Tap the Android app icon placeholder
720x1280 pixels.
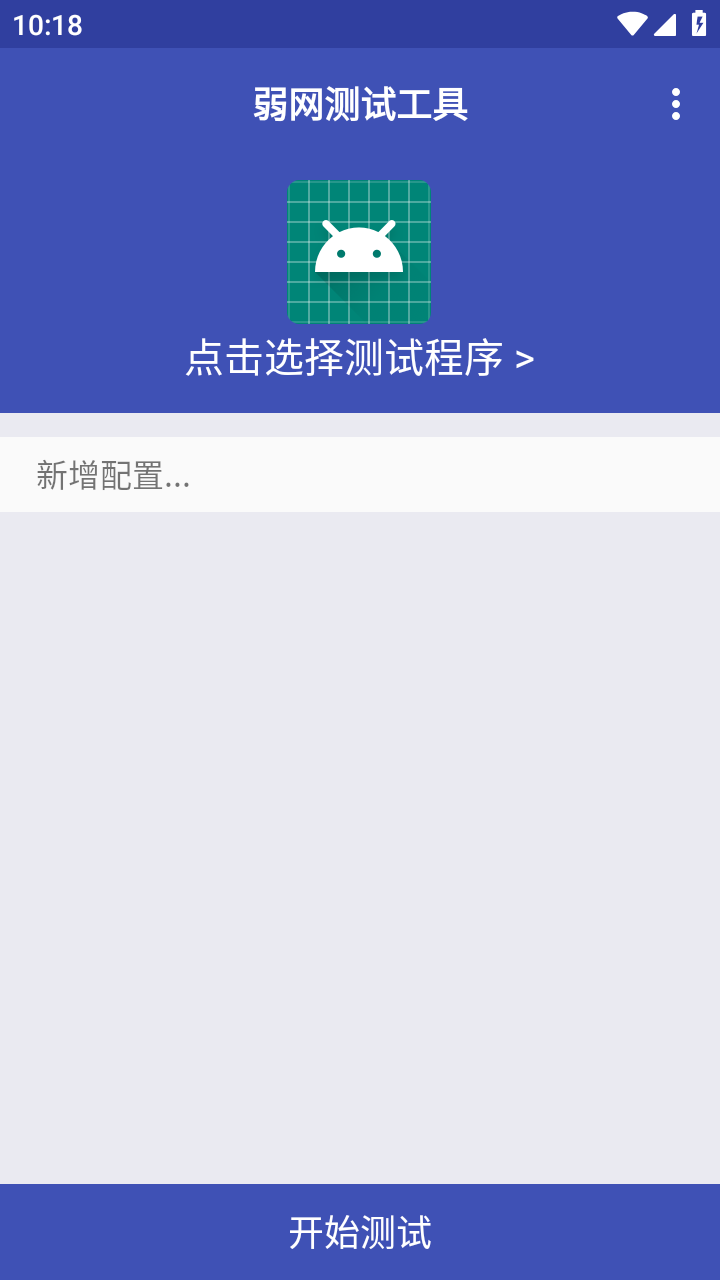pyautogui.click(x=359, y=250)
